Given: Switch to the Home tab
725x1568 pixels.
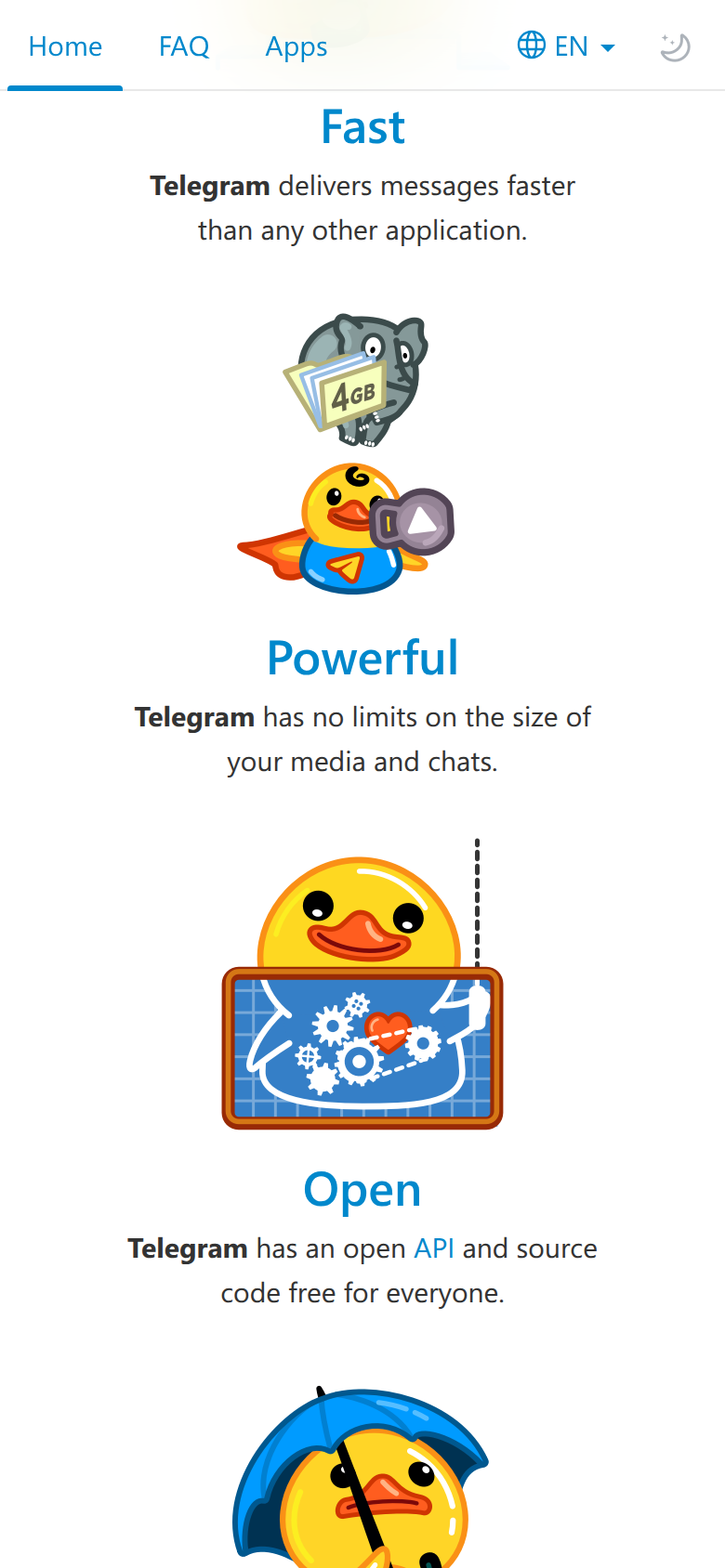Looking at the screenshot, I should (x=65, y=46).
